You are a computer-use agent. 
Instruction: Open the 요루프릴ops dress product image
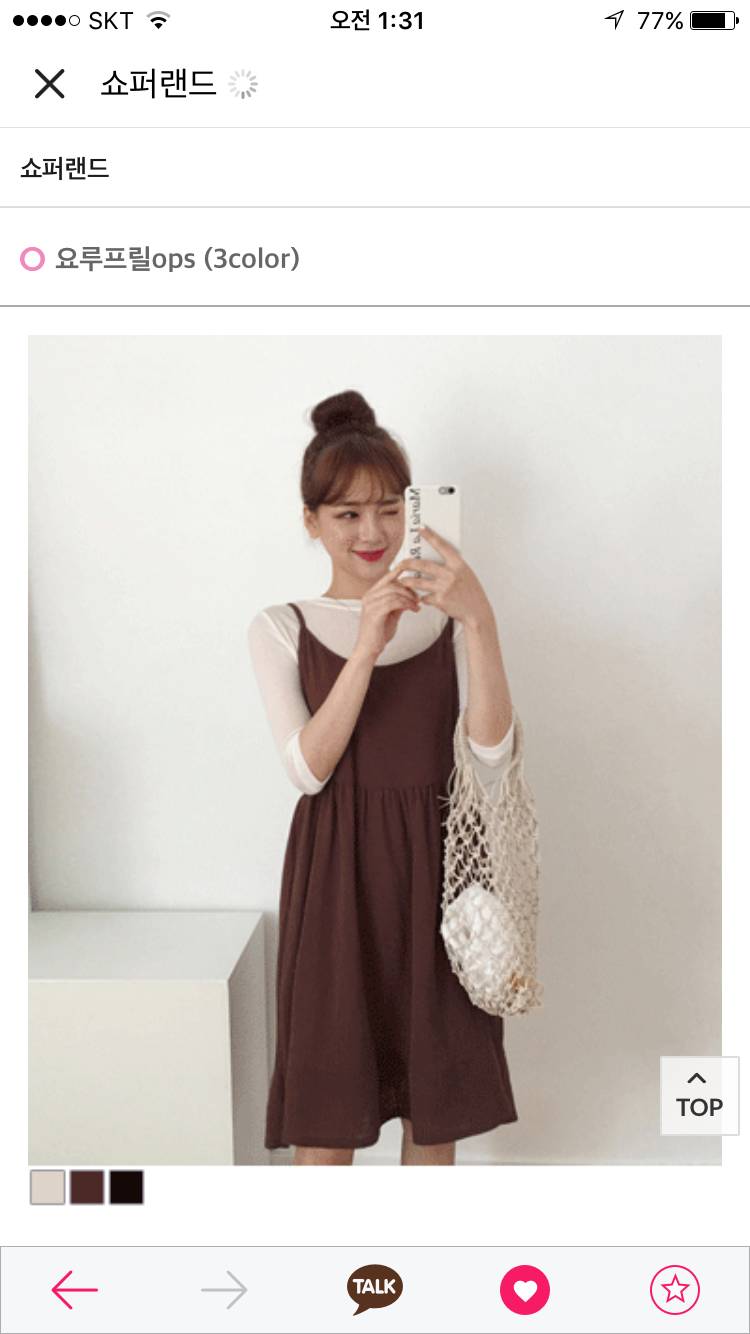(x=375, y=750)
